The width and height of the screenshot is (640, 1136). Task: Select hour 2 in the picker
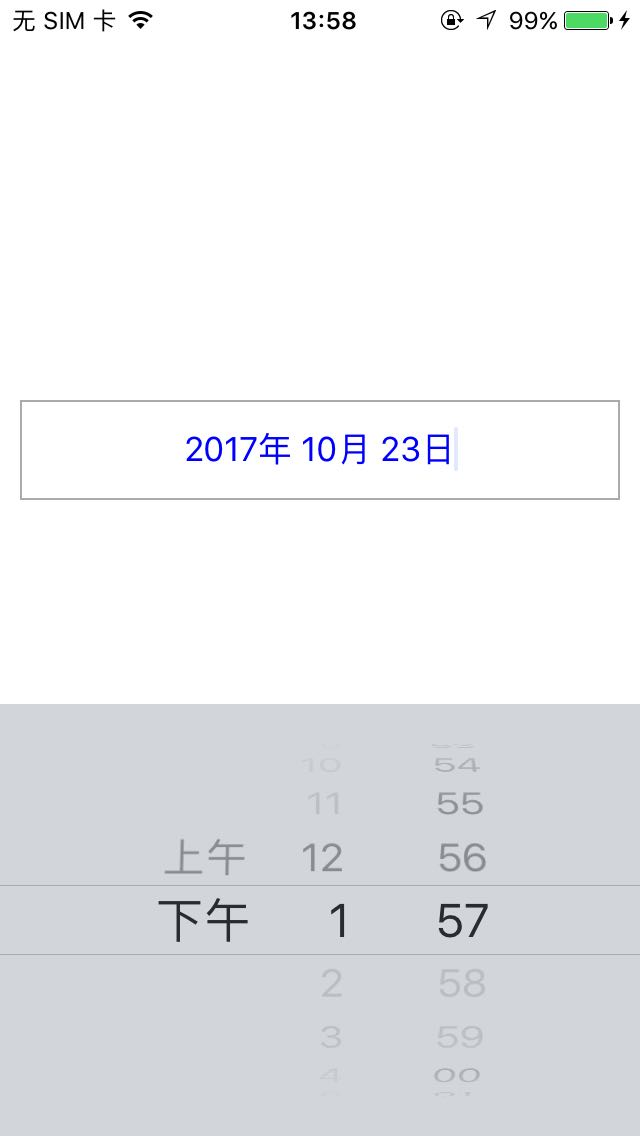coord(331,983)
